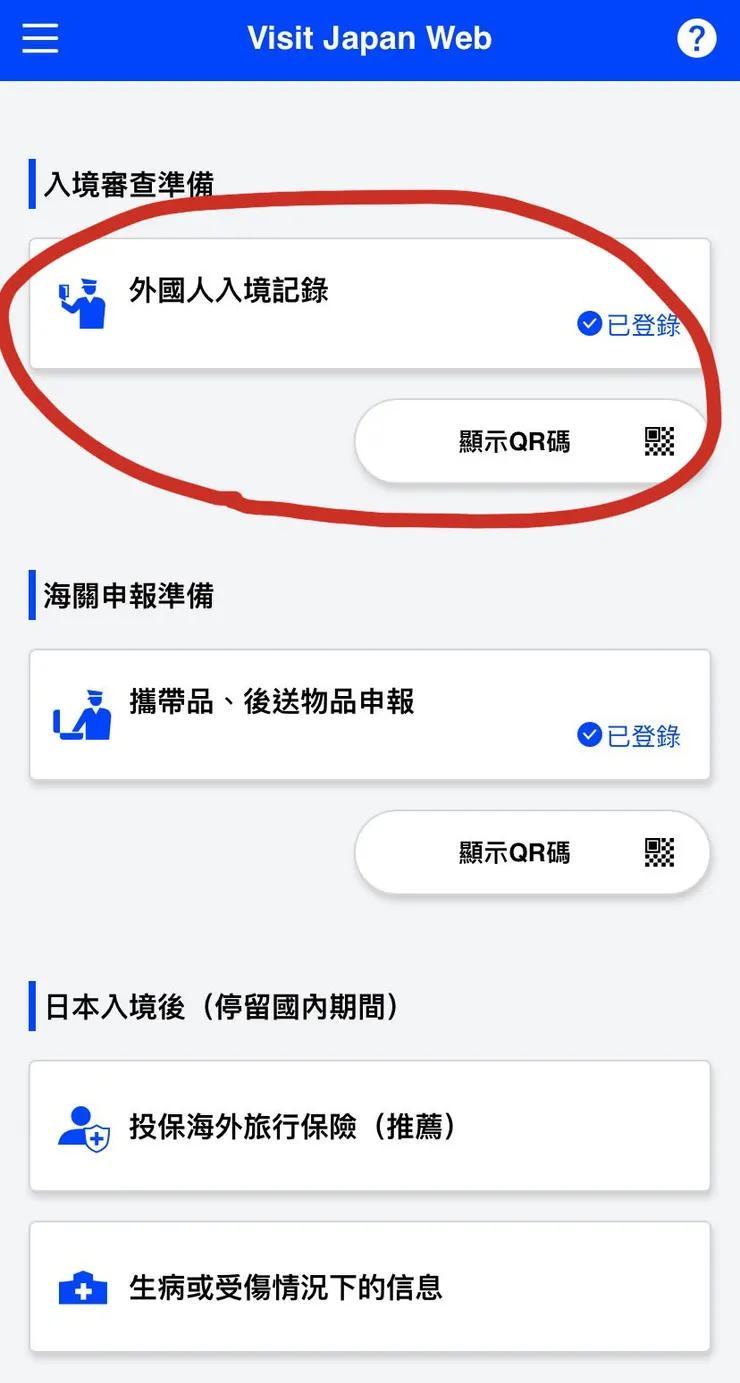The width and height of the screenshot is (740, 1383).
Task: Tap the QR code icon on the customs QR button
Action: click(x=660, y=852)
